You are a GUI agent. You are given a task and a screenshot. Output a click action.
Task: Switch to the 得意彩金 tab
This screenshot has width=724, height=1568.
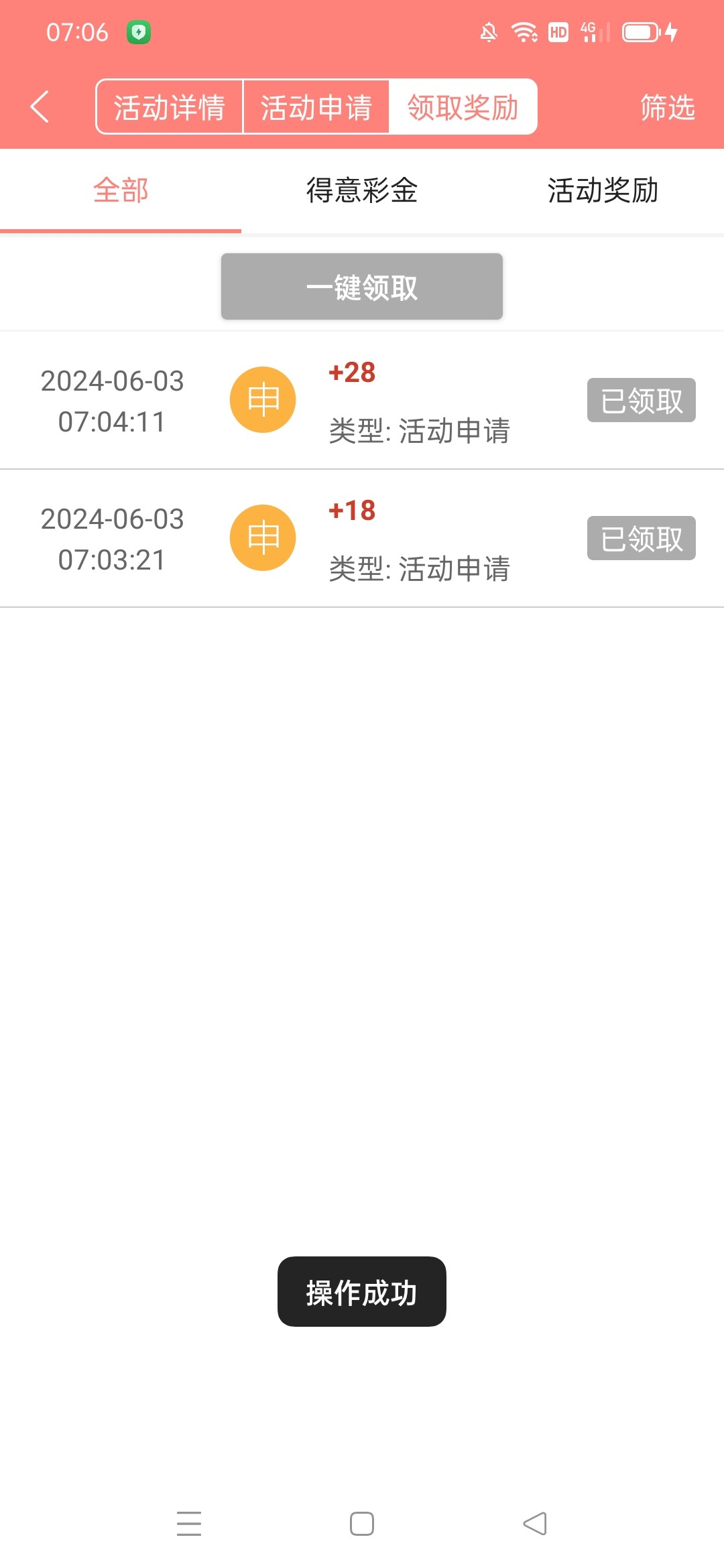coord(362,191)
